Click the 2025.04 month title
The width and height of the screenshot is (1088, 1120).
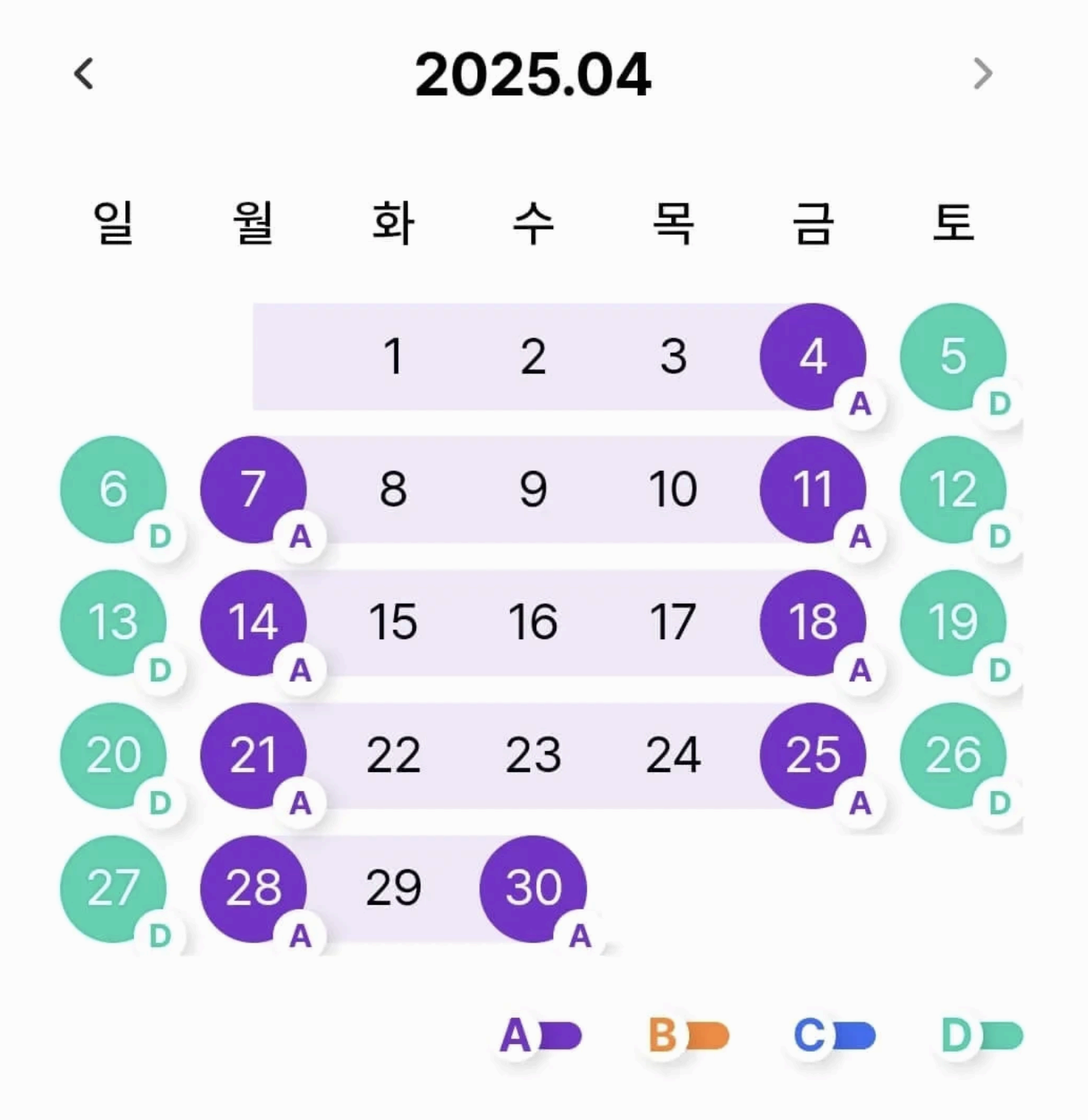pyautogui.click(x=537, y=76)
